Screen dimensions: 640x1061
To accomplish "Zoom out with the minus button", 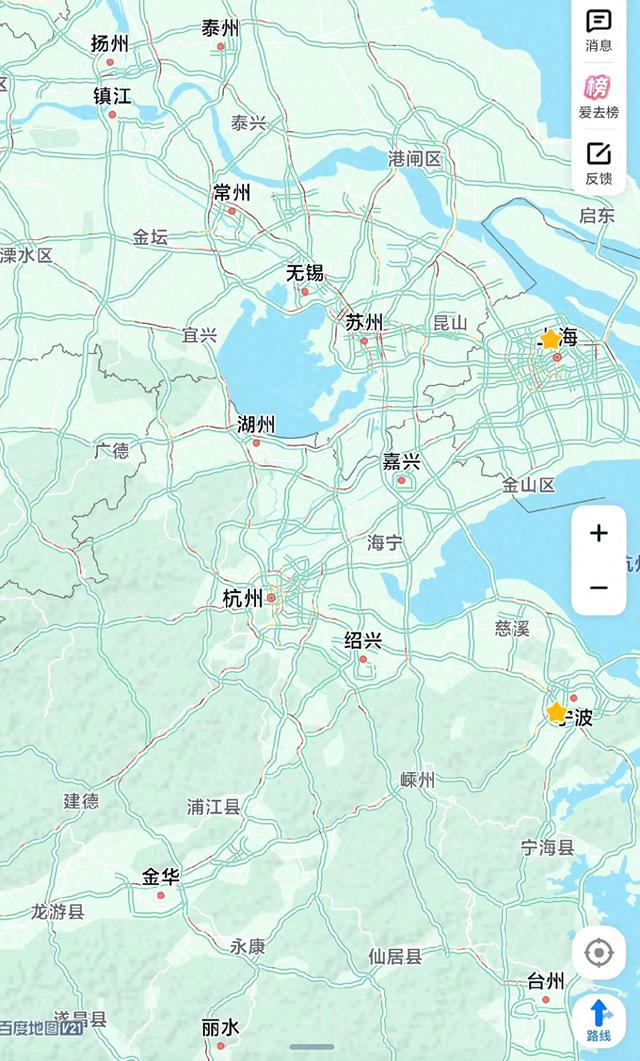I will click(x=598, y=587).
